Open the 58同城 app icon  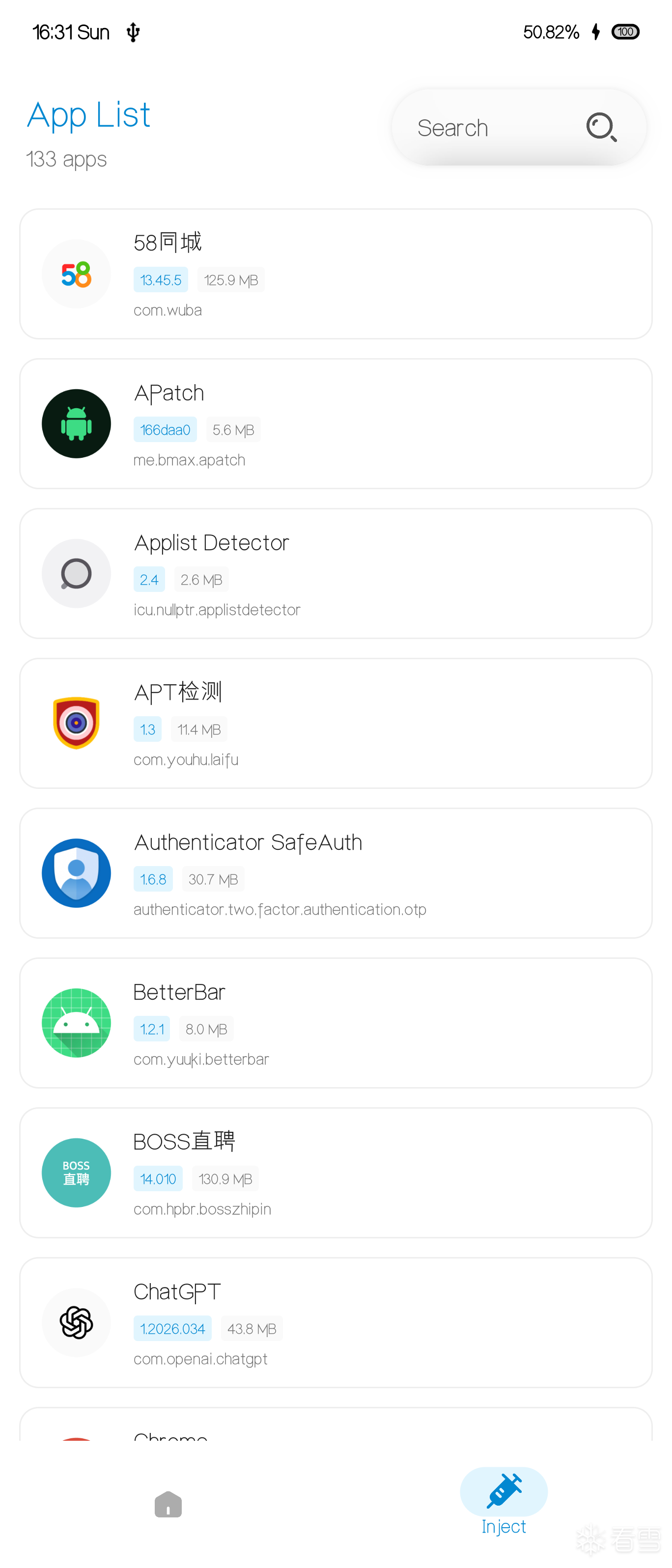tap(76, 273)
